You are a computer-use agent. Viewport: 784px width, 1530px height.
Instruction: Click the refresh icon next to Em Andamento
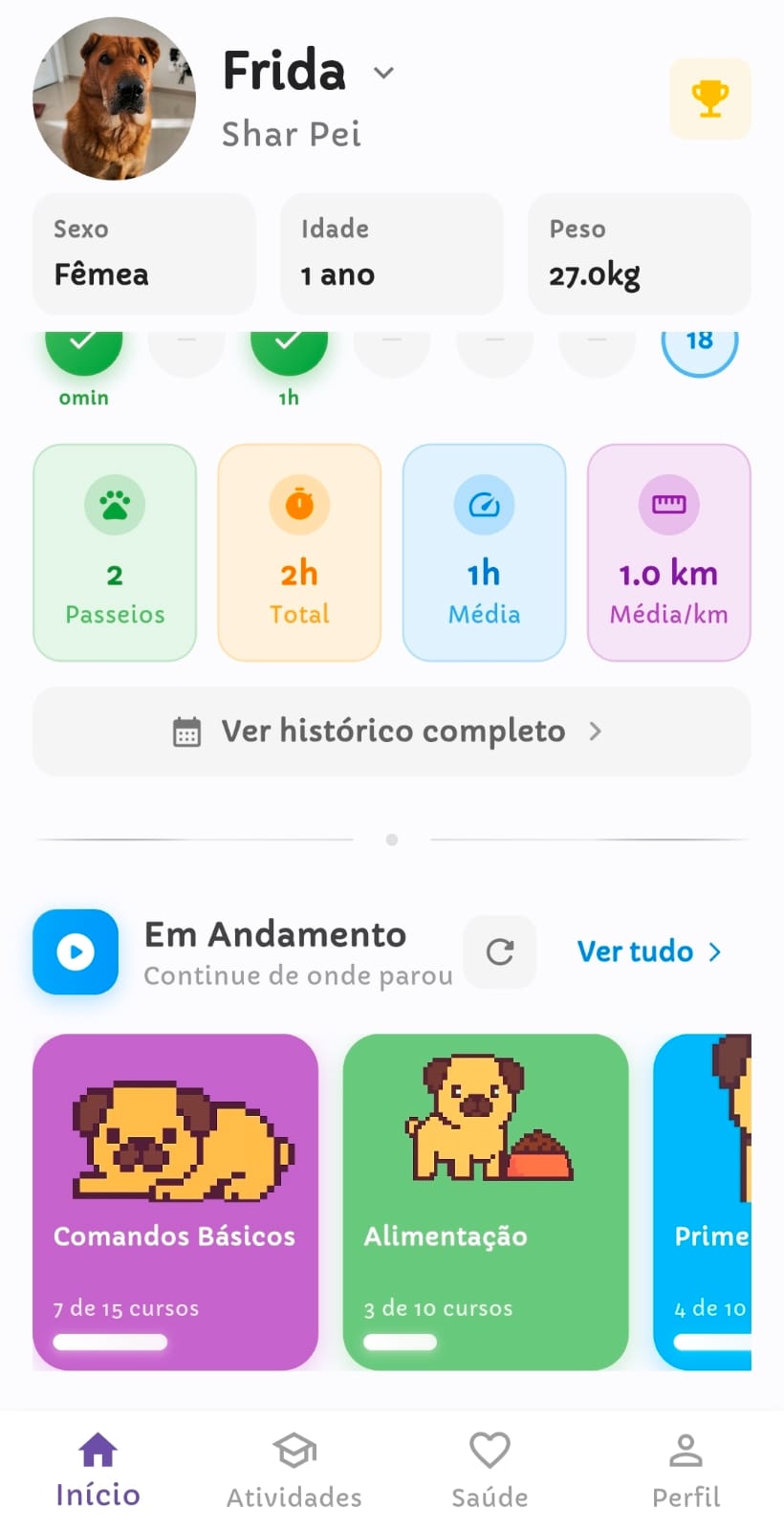click(x=499, y=952)
